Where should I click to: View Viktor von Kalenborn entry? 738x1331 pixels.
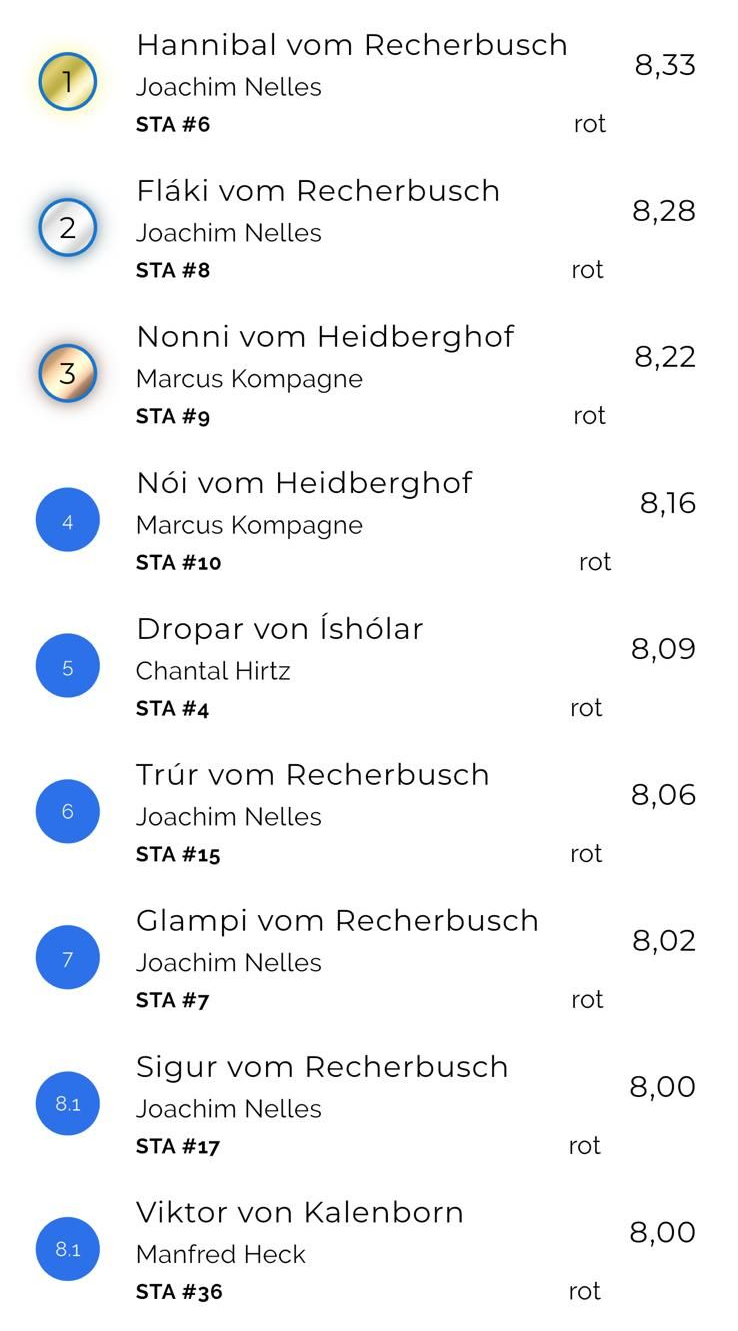point(300,1214)
